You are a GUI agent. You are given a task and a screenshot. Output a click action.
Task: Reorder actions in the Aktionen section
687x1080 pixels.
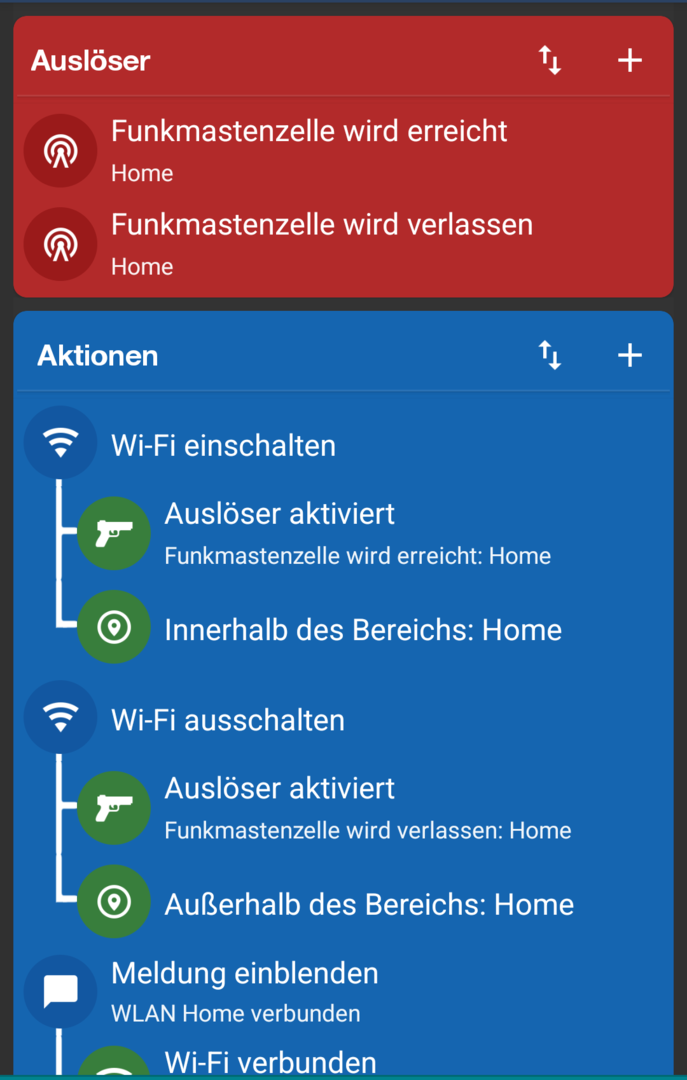550,355
